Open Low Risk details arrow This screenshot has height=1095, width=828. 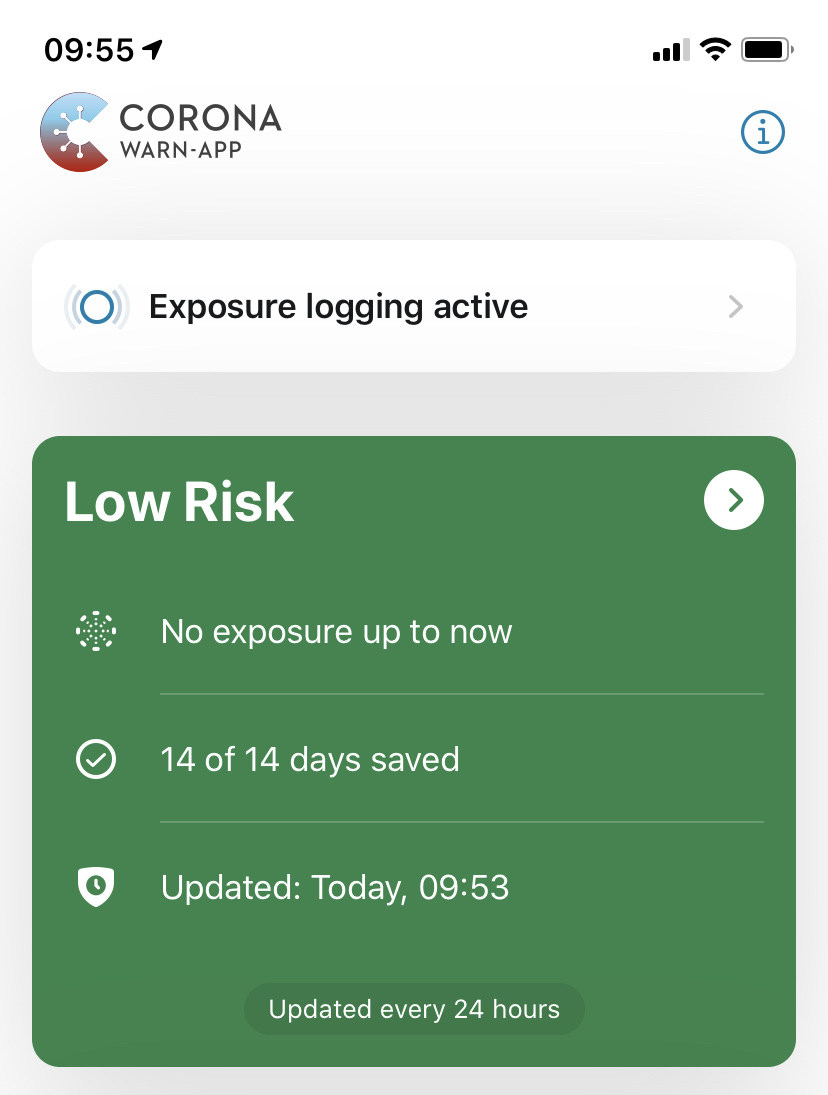click(x=734, y=500)
